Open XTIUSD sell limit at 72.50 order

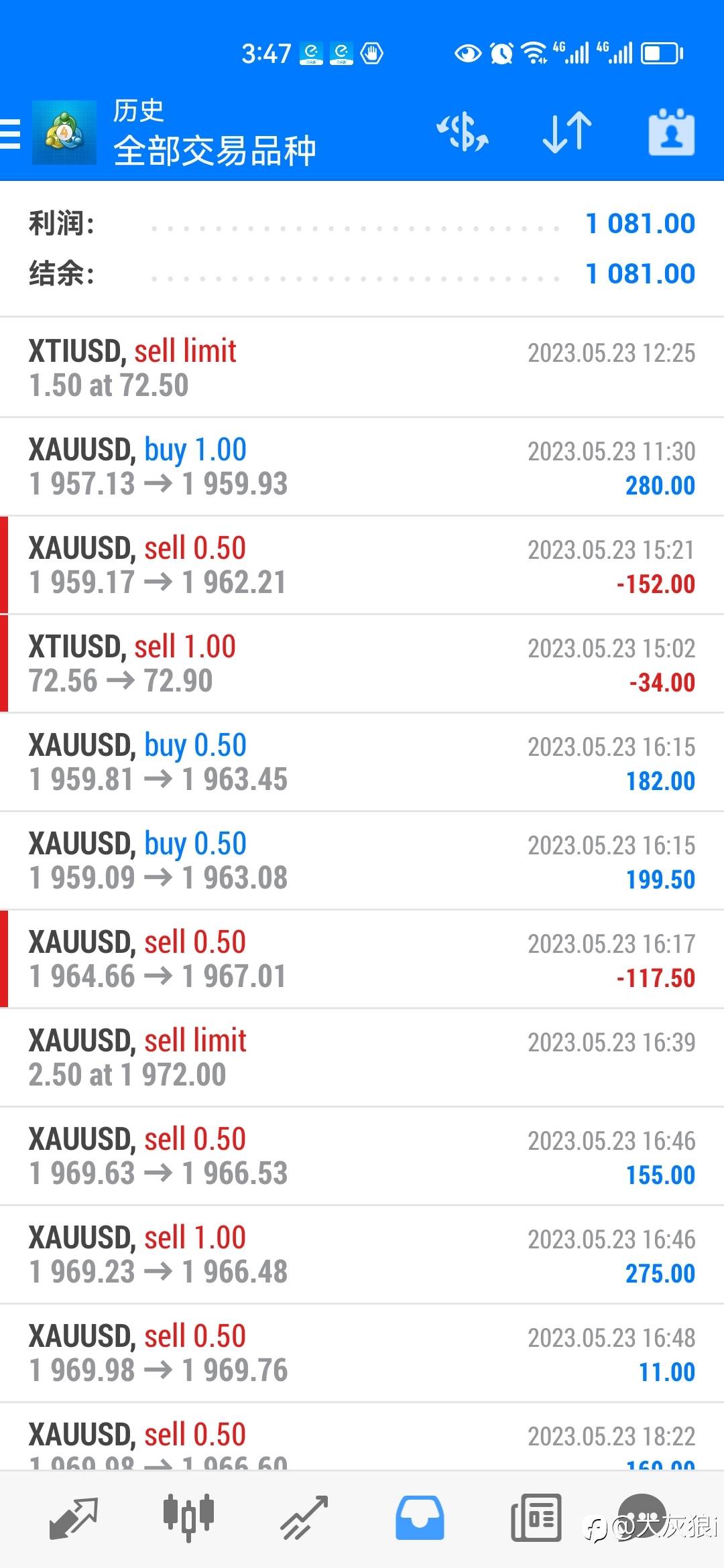tap(362, 368)
